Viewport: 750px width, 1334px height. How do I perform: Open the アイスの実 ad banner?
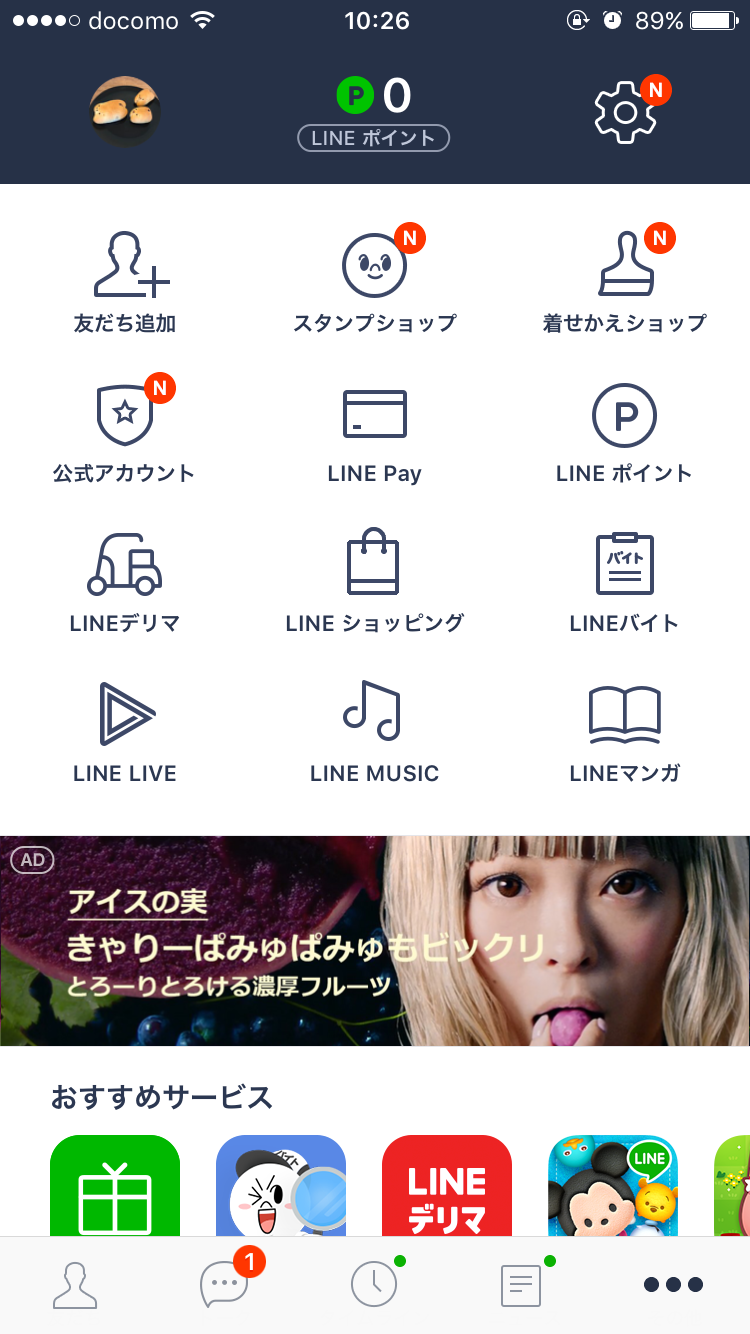pos(375,941)
